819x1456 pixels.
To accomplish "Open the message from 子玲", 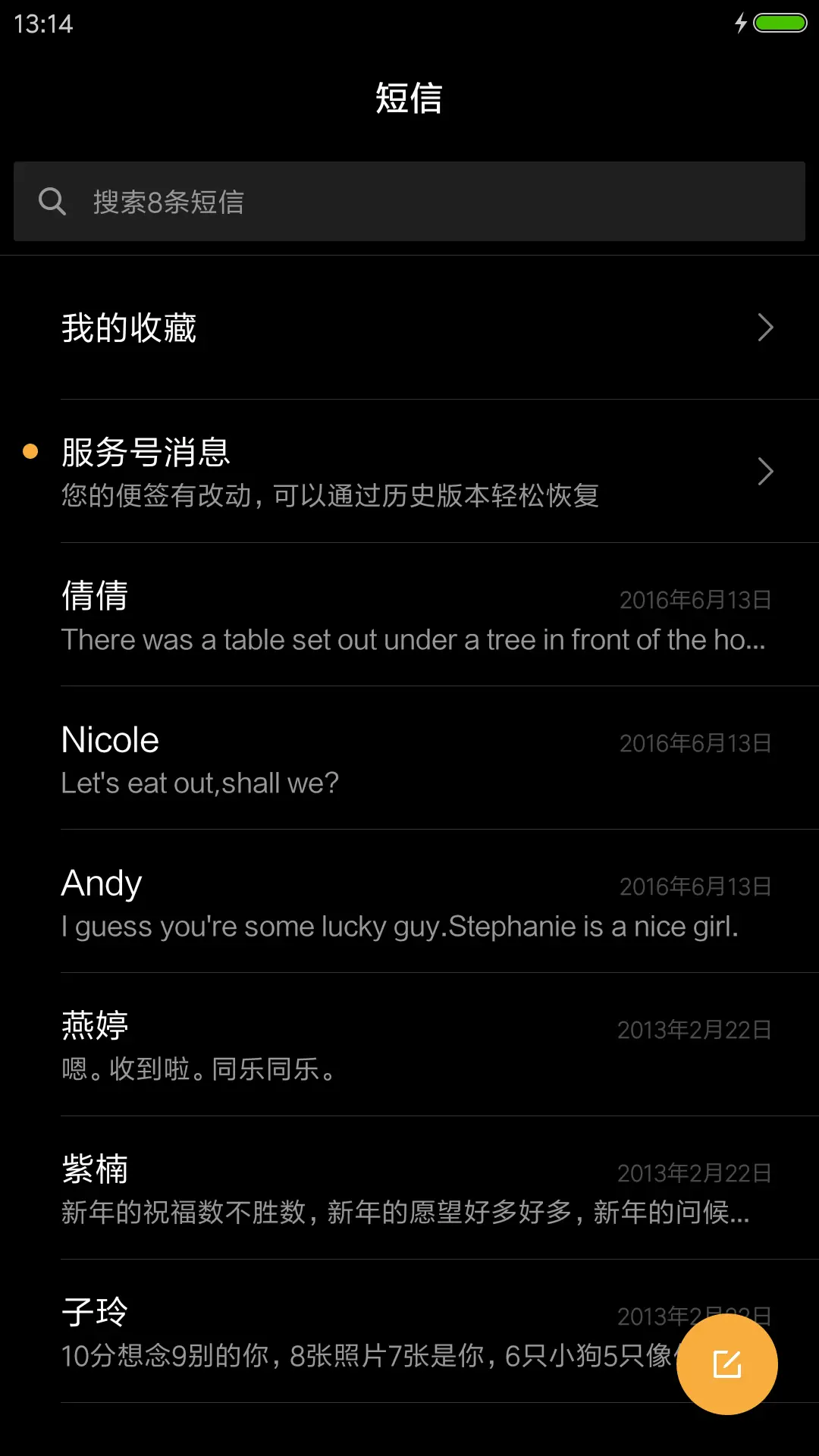I will pos(341,1332).
